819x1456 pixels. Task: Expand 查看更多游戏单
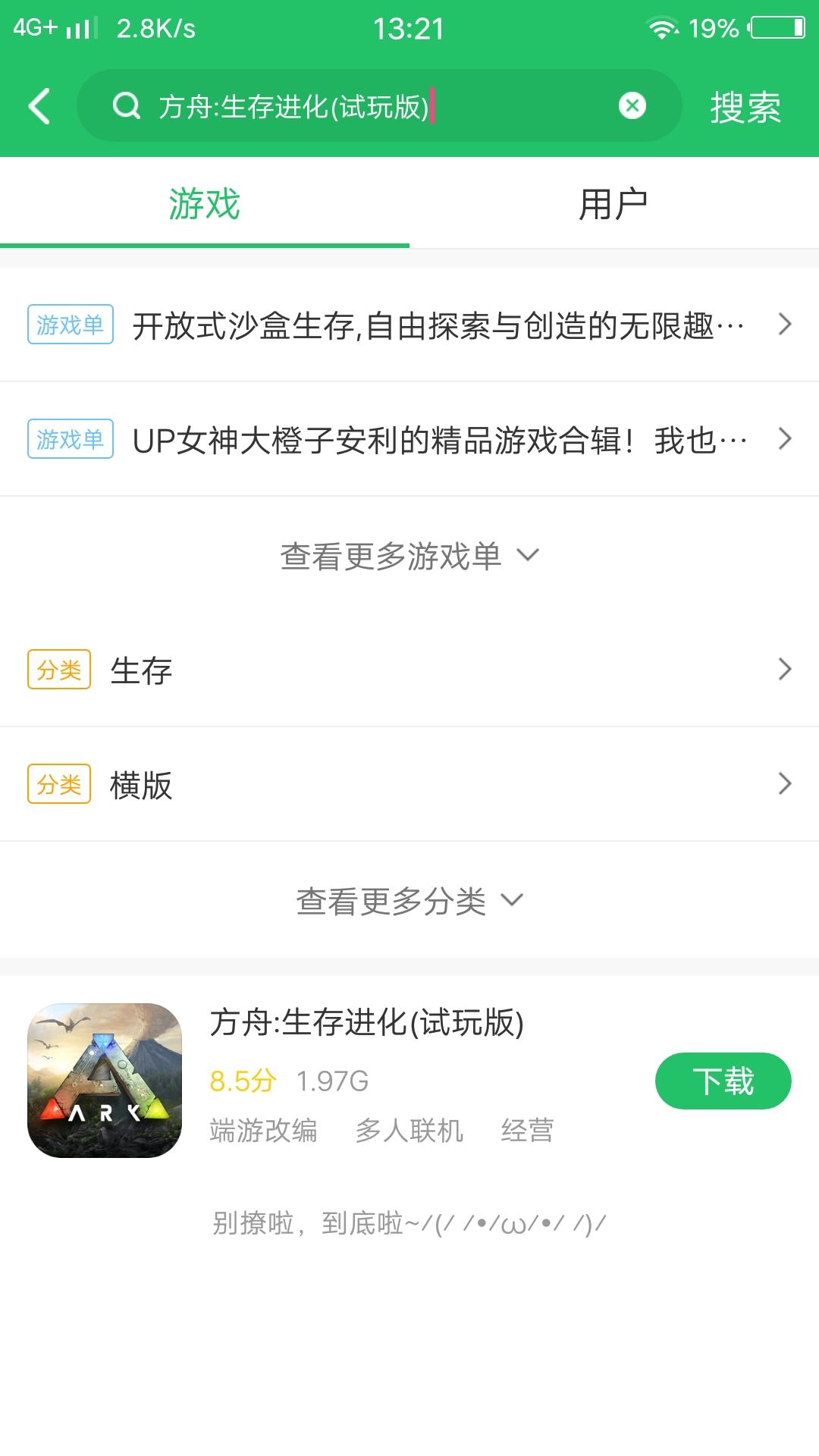(409, 556)
